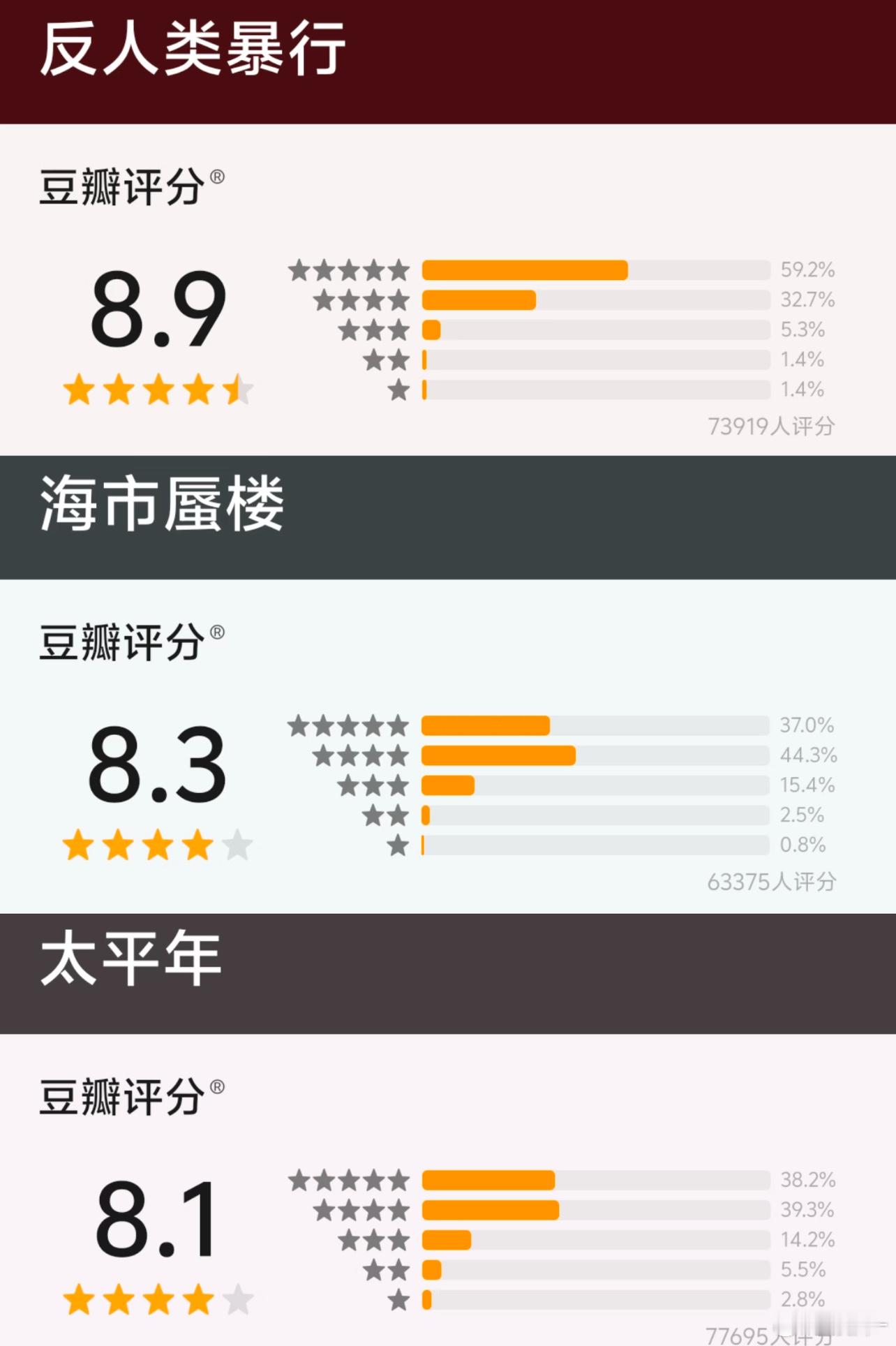This screenshot has height=1346, width=896.
Task: Click the single star icon in 海市蜃楼 breakdown
Action: (398, 845)
